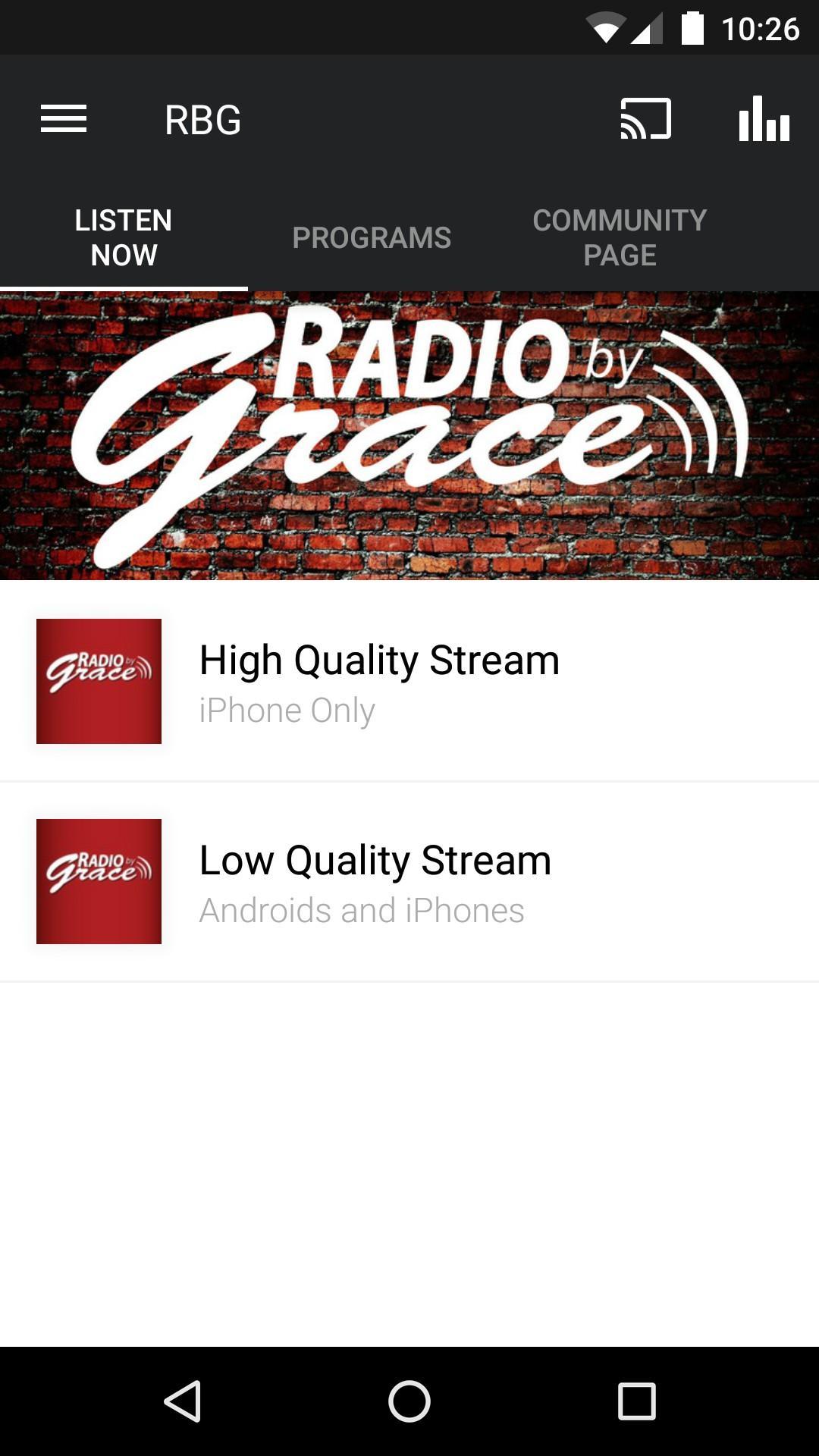Open the equalizer icon in the toolbar

point(762,118)
